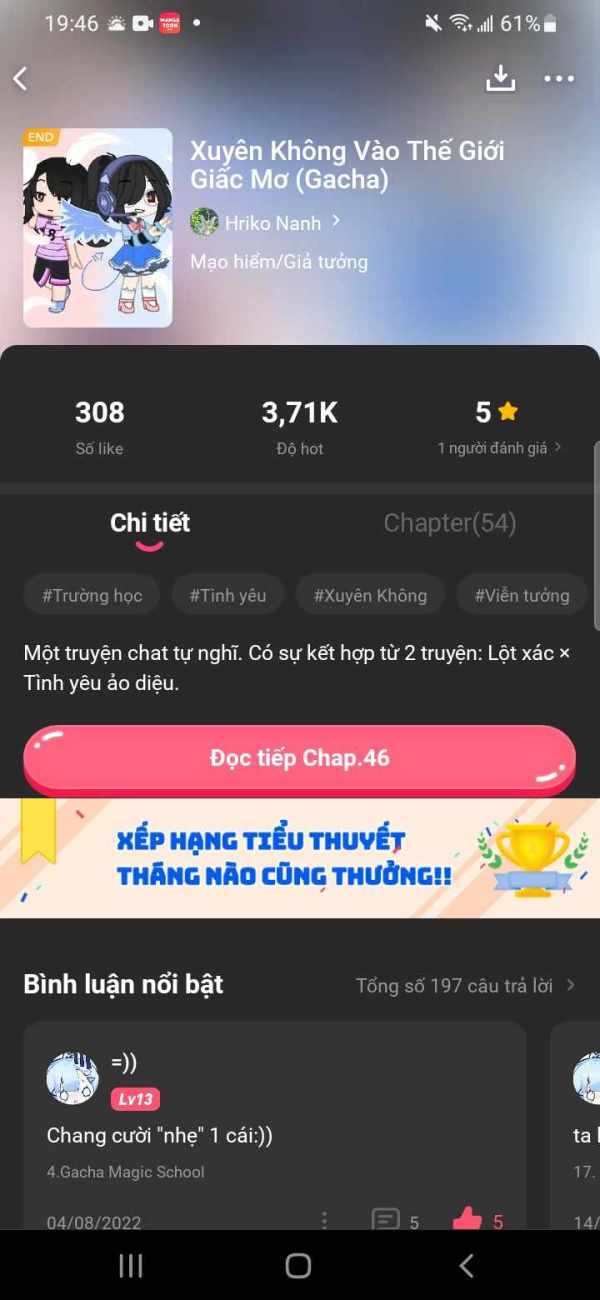
Task: Download this story for offline reading
Action: click(500, 79)
